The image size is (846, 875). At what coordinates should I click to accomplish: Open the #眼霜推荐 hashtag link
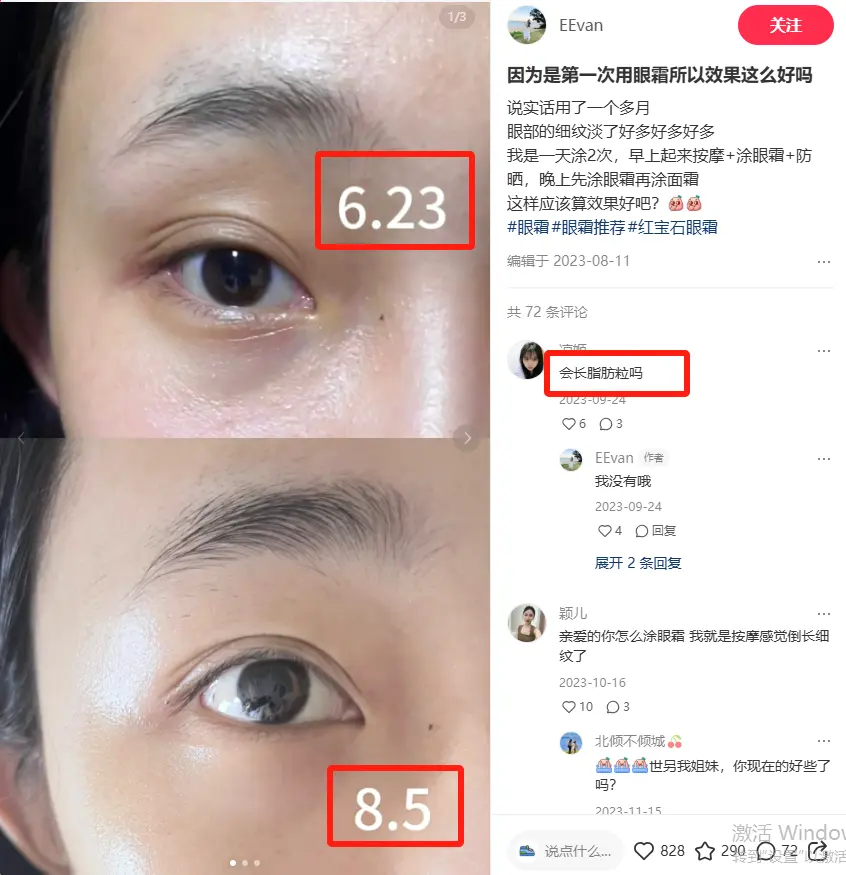(588, 227)
